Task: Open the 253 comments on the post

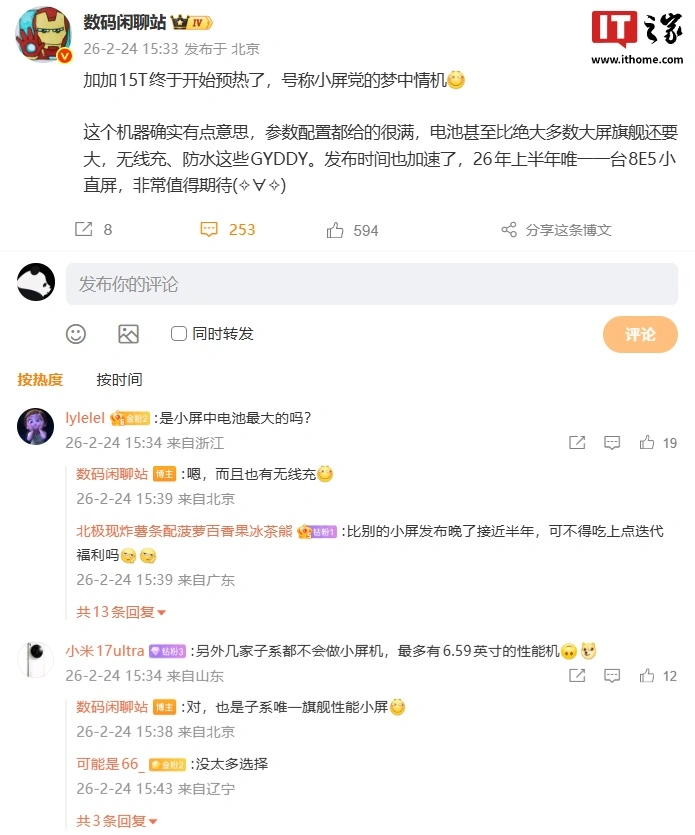Action: tap(228, 230)
